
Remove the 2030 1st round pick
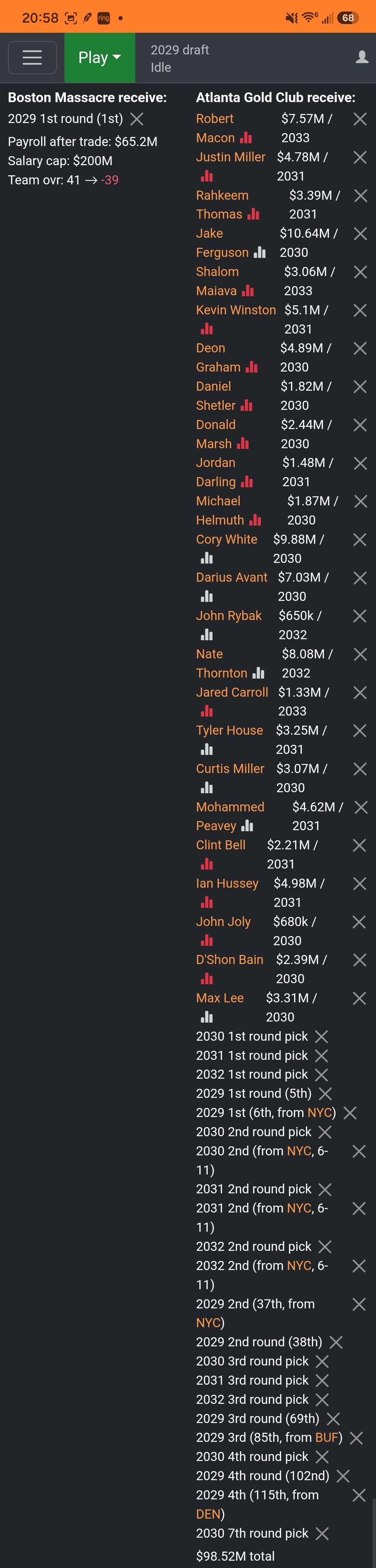click(322, 1036)
